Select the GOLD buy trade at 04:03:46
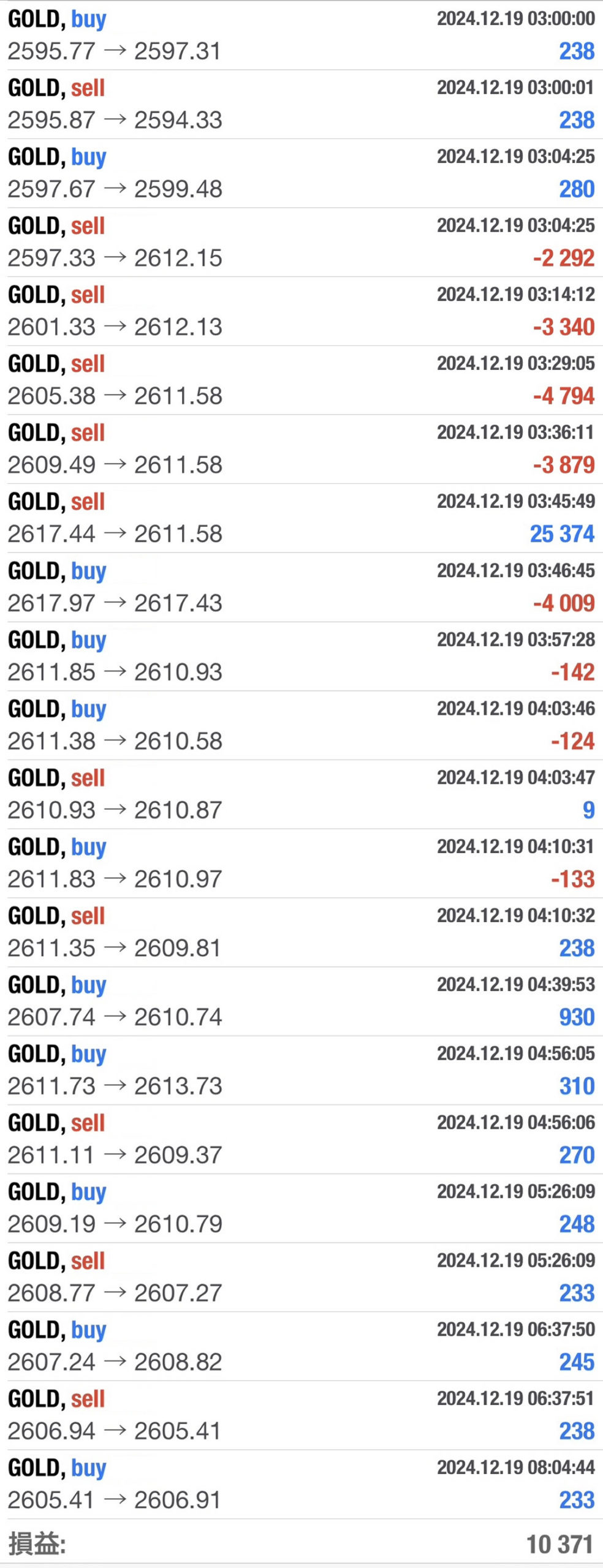This screenshot has height=1568, width=603. point(301,725)
